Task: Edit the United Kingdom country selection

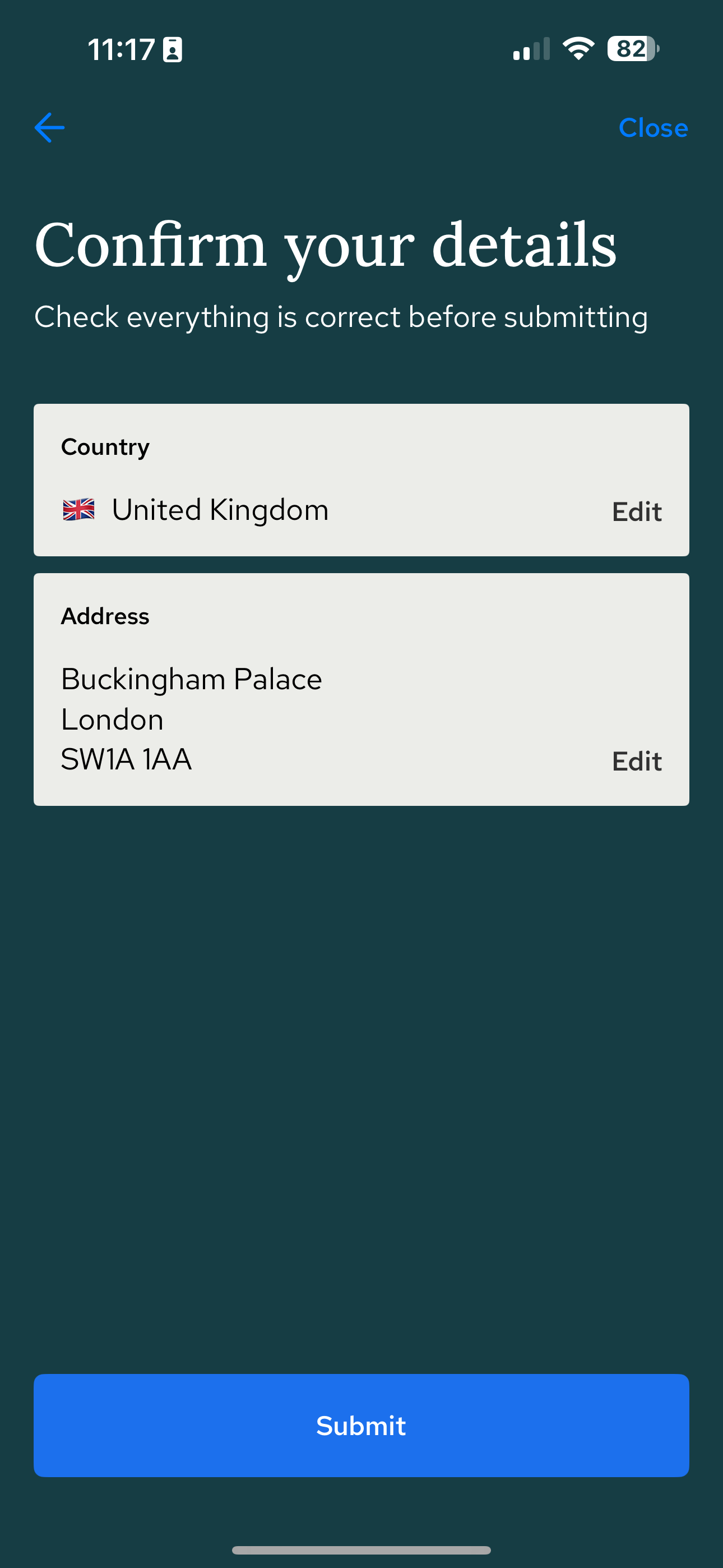Action: 636,512
